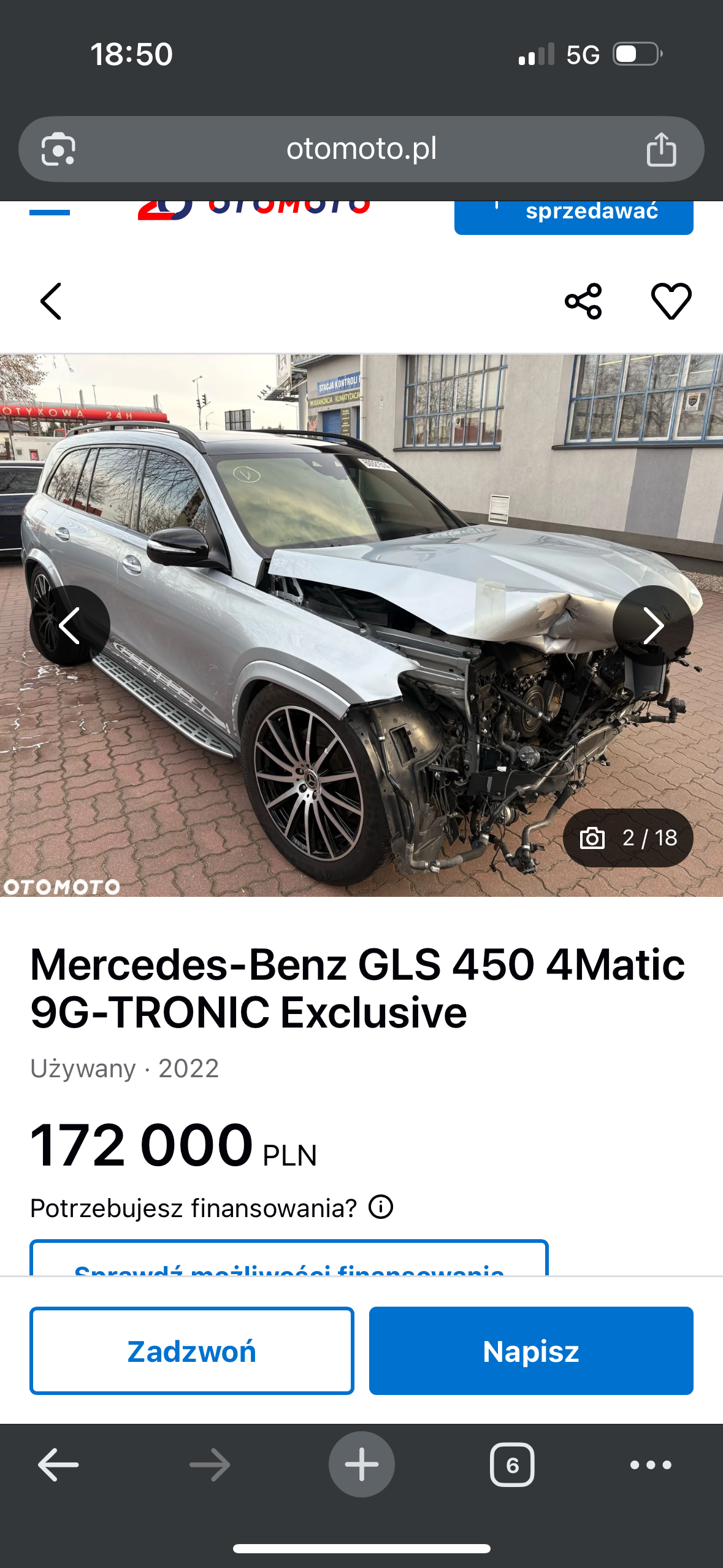723x1568 pixels.
Task: Go back to the listings
Action: coord(51,301)
